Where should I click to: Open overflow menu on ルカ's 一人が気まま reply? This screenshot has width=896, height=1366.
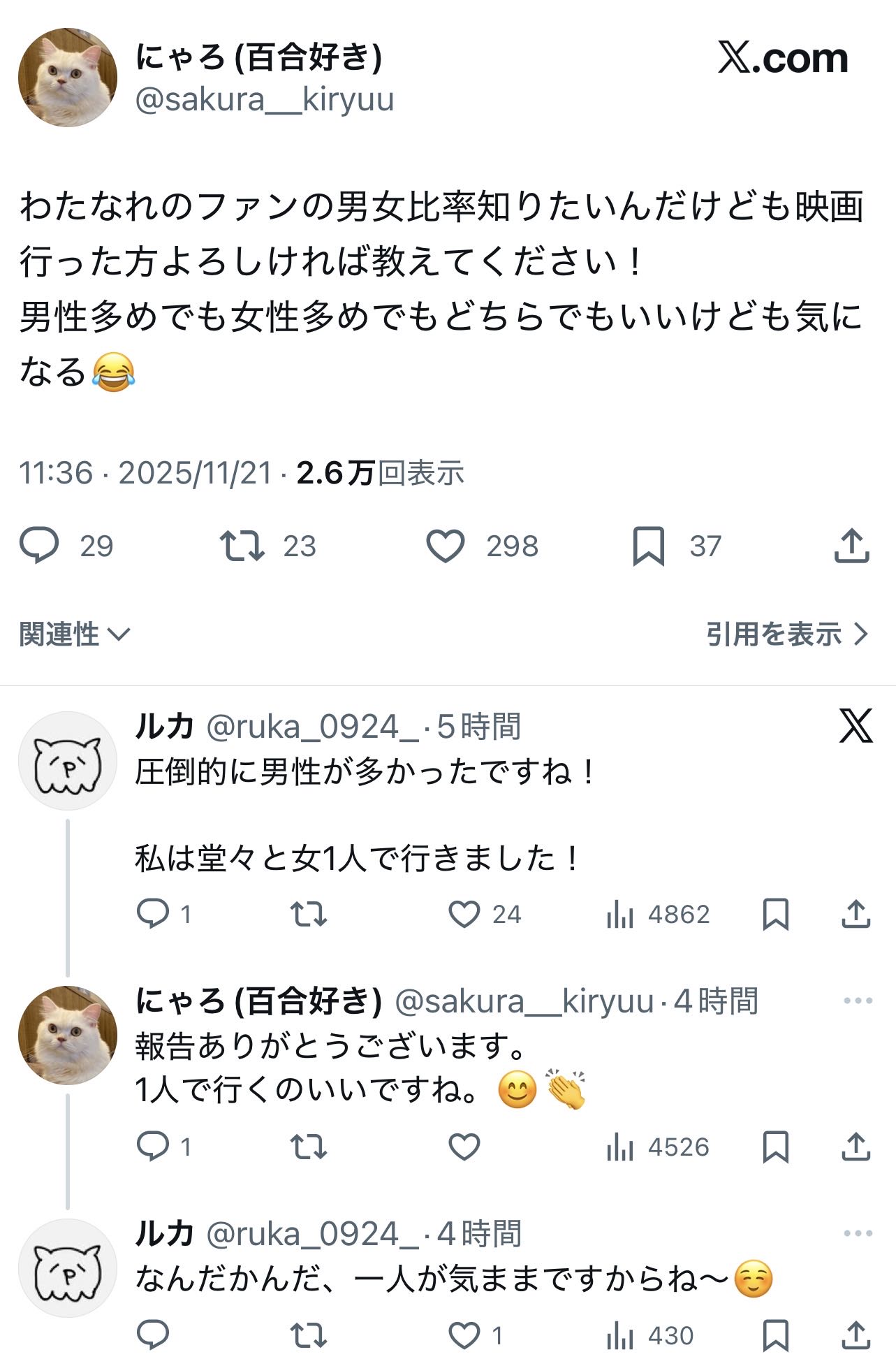click(x=858, y=1233)
